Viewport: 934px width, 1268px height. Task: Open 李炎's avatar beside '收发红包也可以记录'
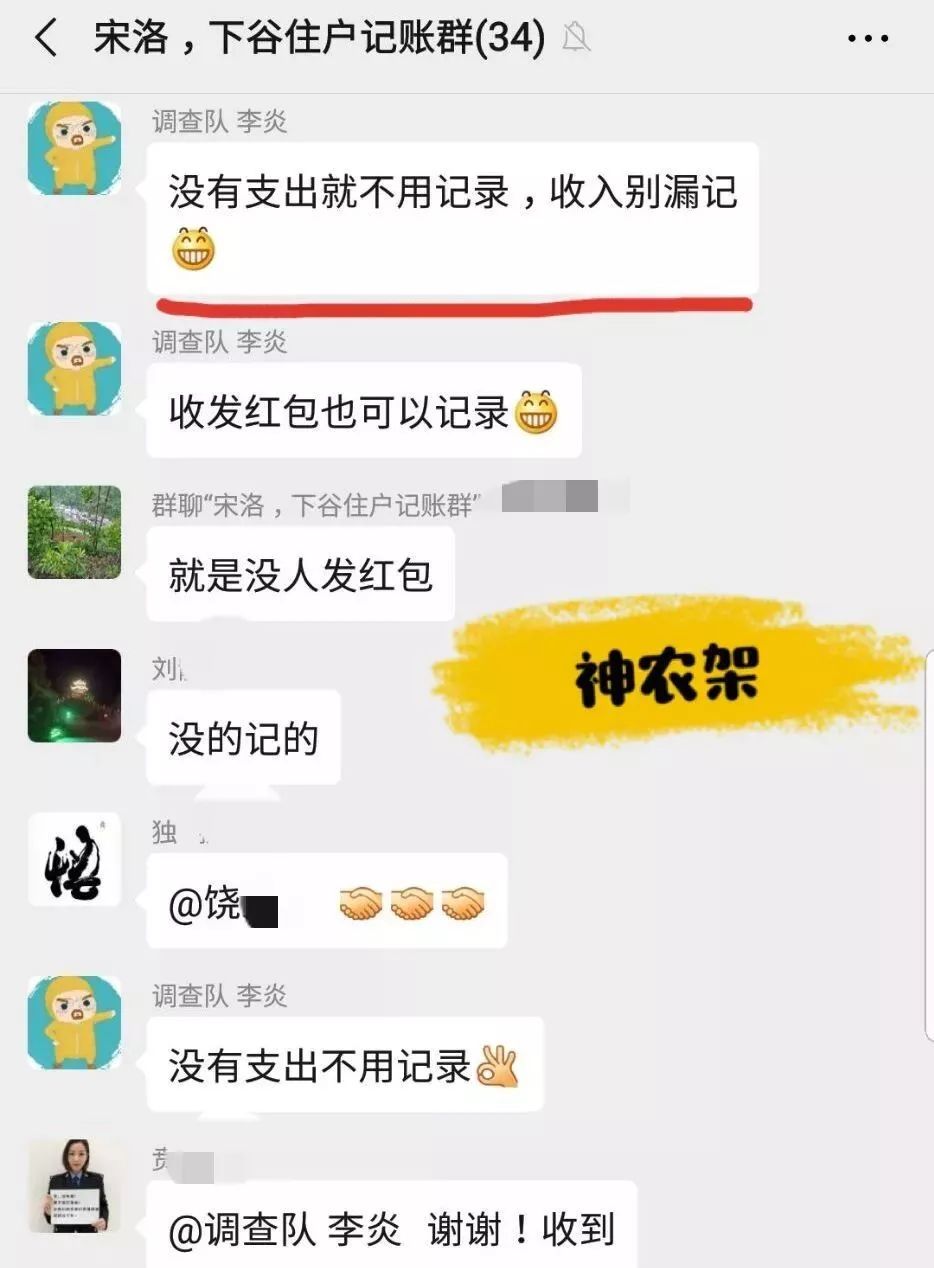click(x=74, y=369)
